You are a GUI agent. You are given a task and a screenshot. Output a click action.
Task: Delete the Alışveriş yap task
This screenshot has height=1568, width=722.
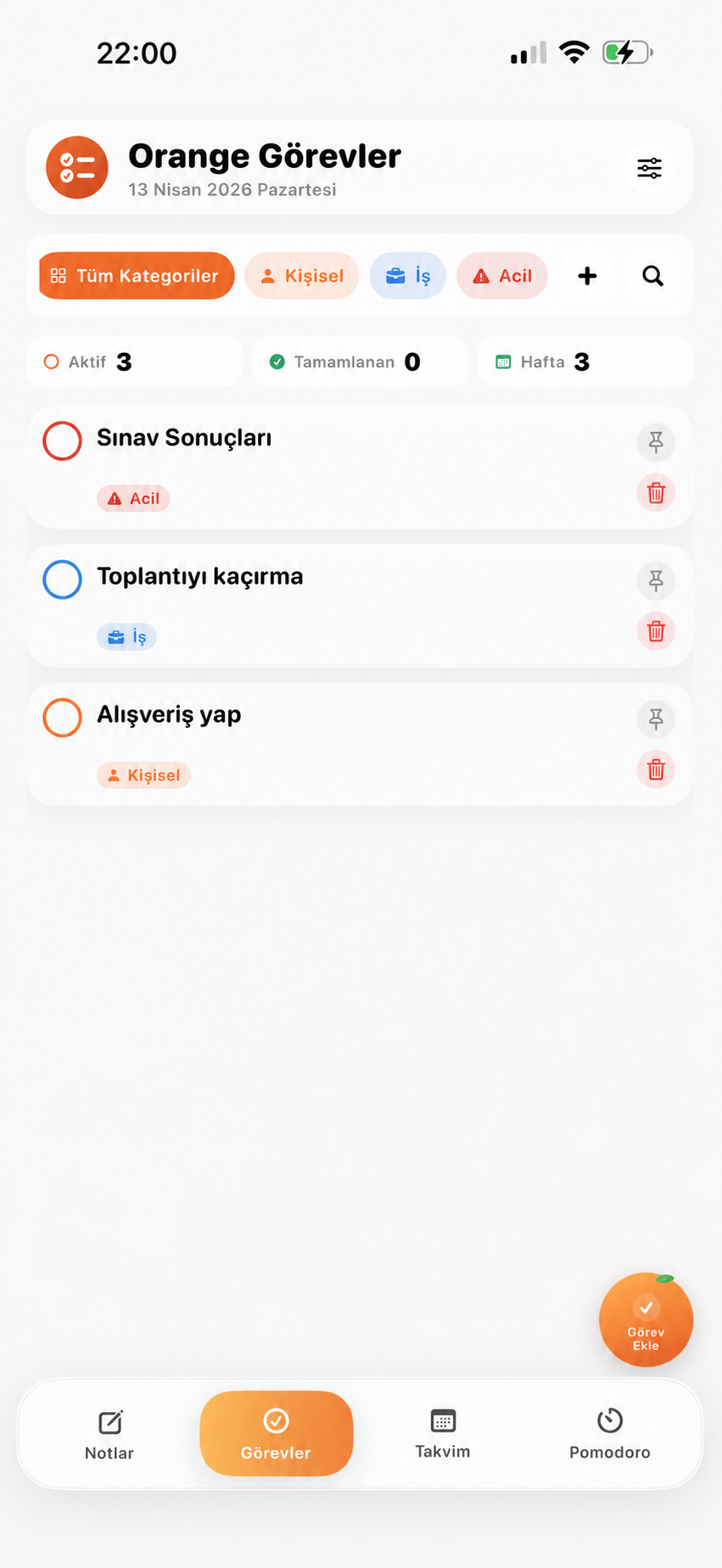(656, 770)
